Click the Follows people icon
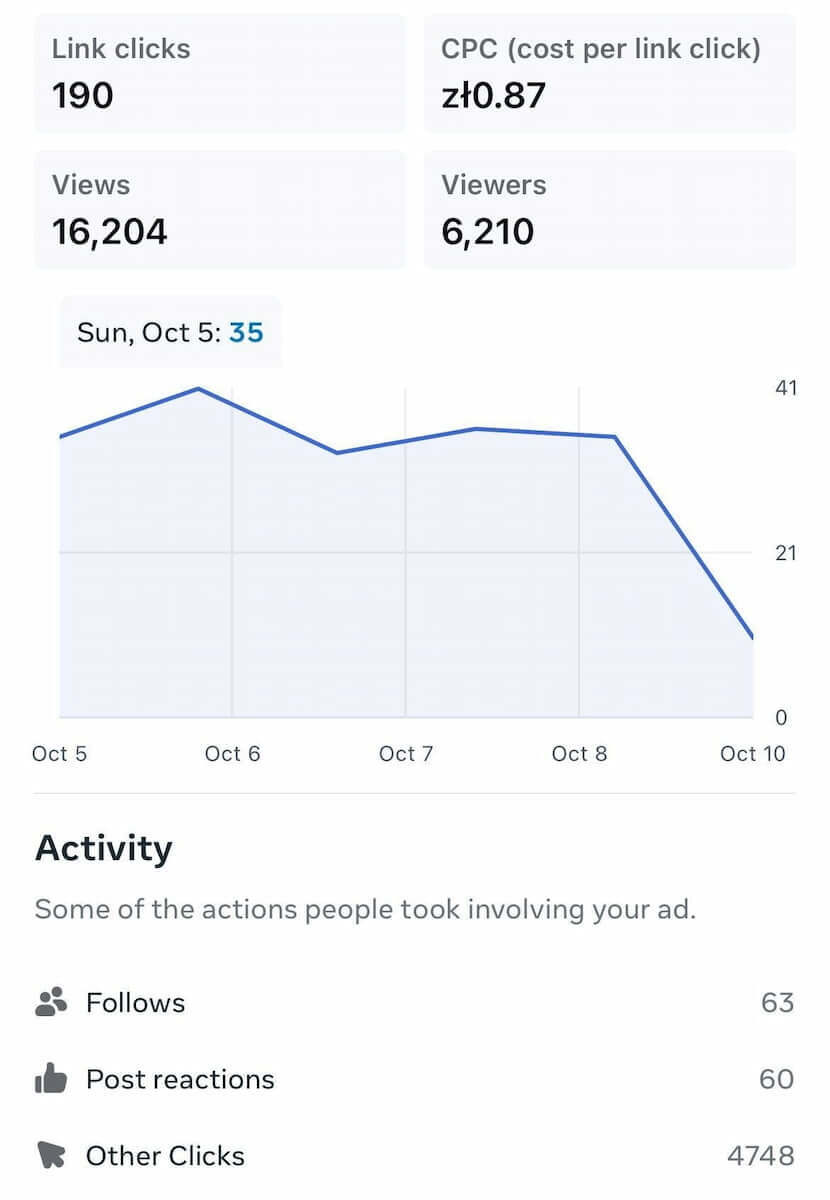Screen dimensions: 830x1200 pyautogui.click(x=54, y=1002)
